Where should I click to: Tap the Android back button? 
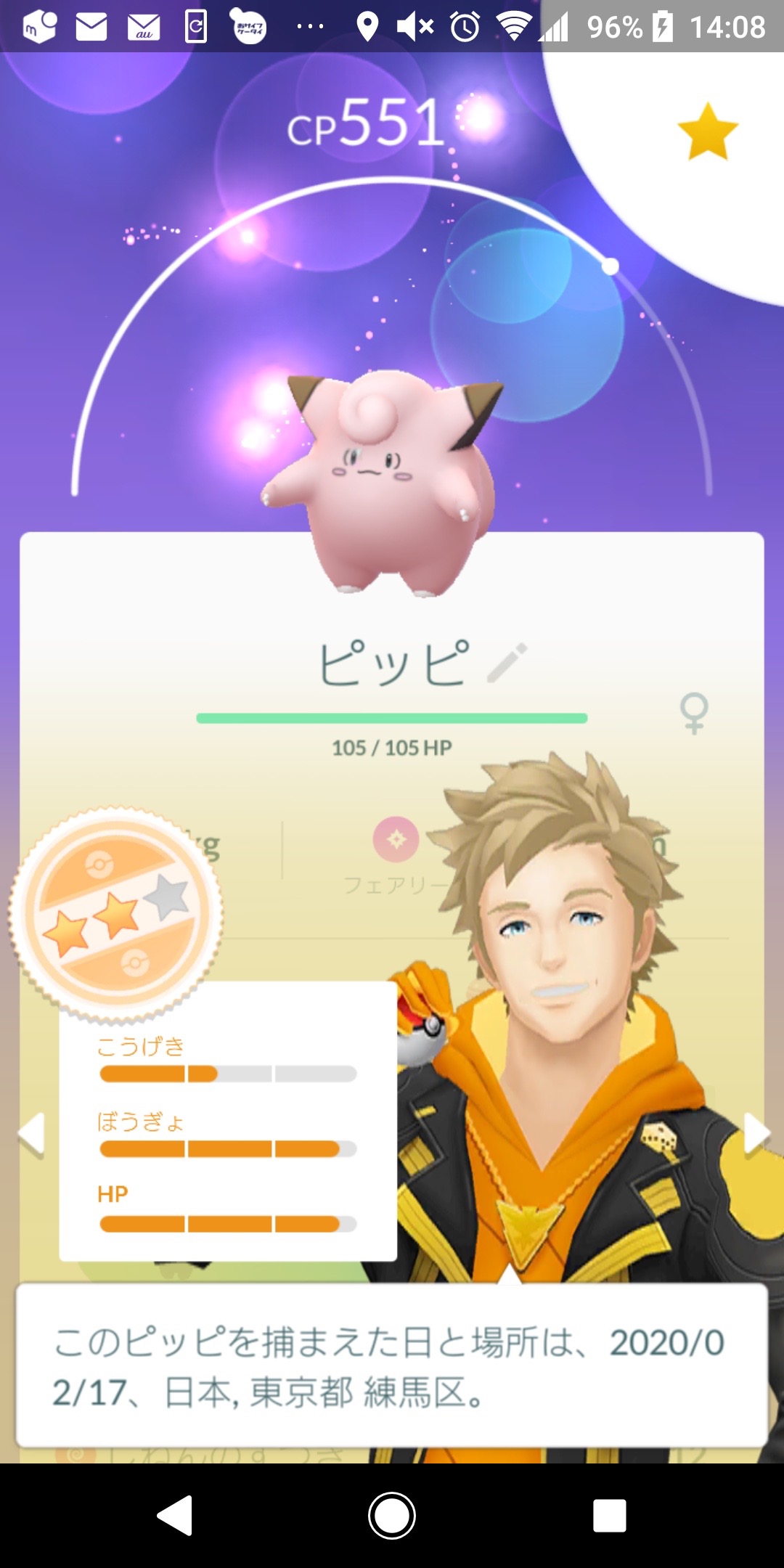[x=176, y=1515]
